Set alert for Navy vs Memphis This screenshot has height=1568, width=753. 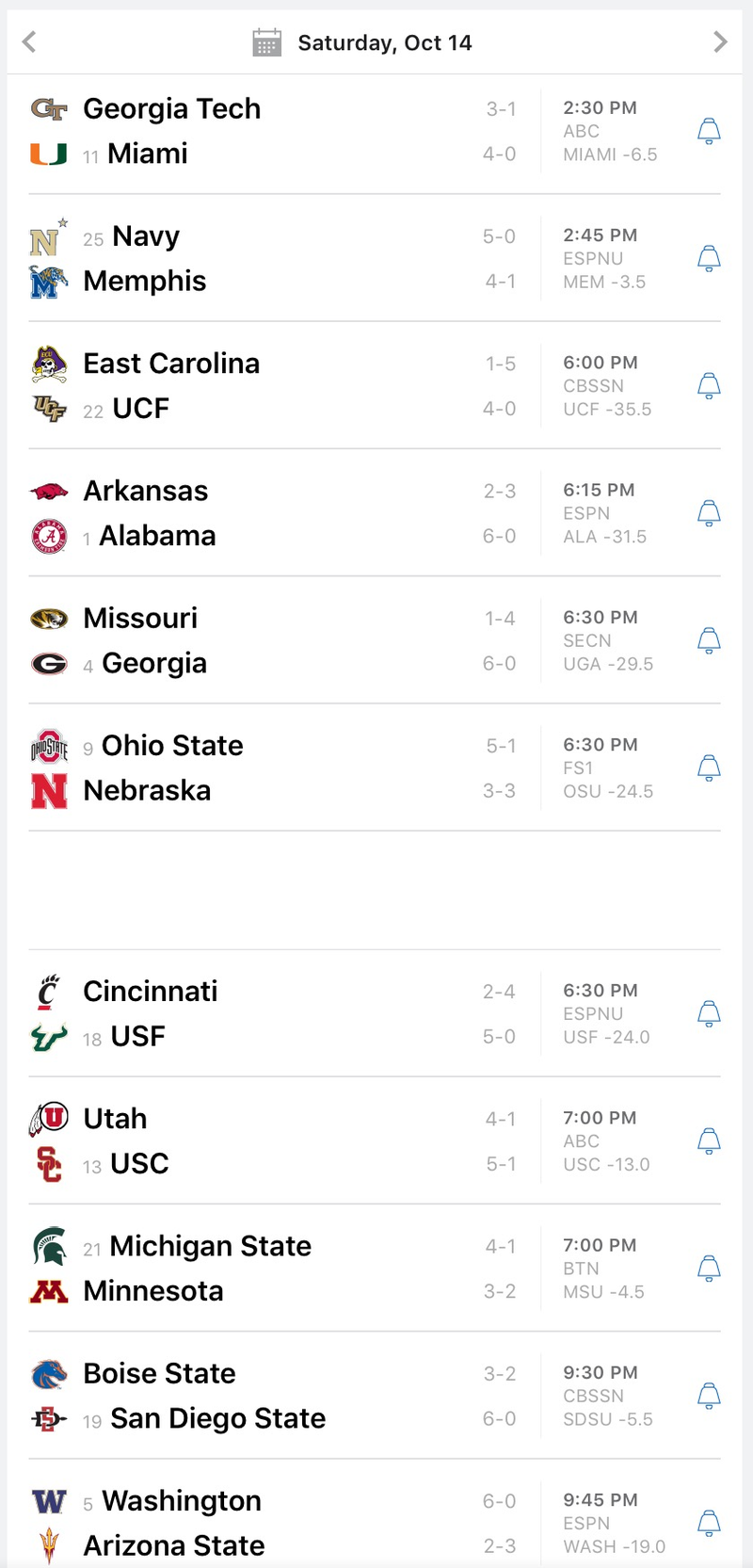coord(709,258)
